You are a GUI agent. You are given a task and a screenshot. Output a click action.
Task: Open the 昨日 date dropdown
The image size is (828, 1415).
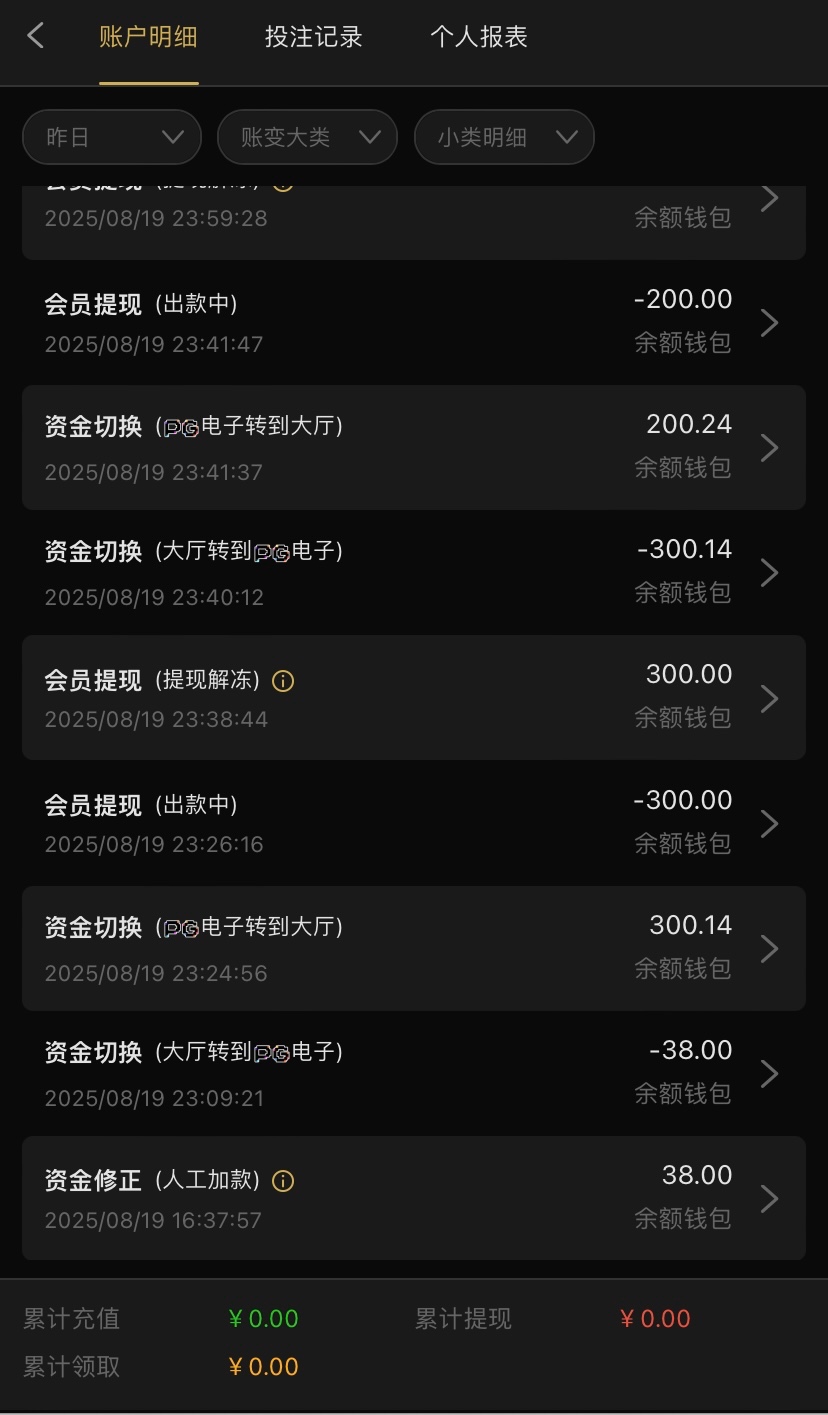tap(112, 137)
